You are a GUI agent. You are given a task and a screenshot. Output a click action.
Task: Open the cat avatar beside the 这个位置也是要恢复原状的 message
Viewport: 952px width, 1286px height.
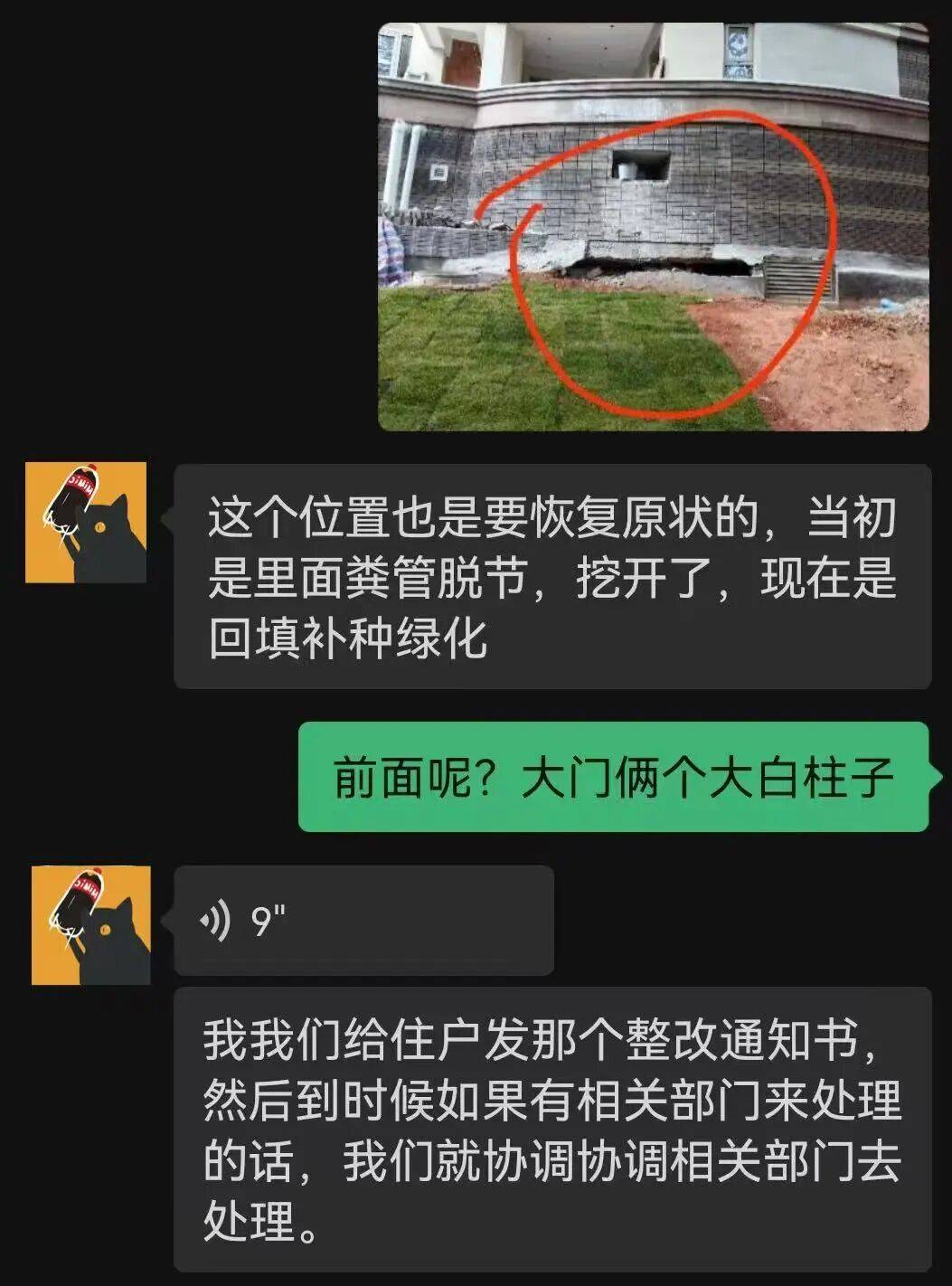(86, 522)
